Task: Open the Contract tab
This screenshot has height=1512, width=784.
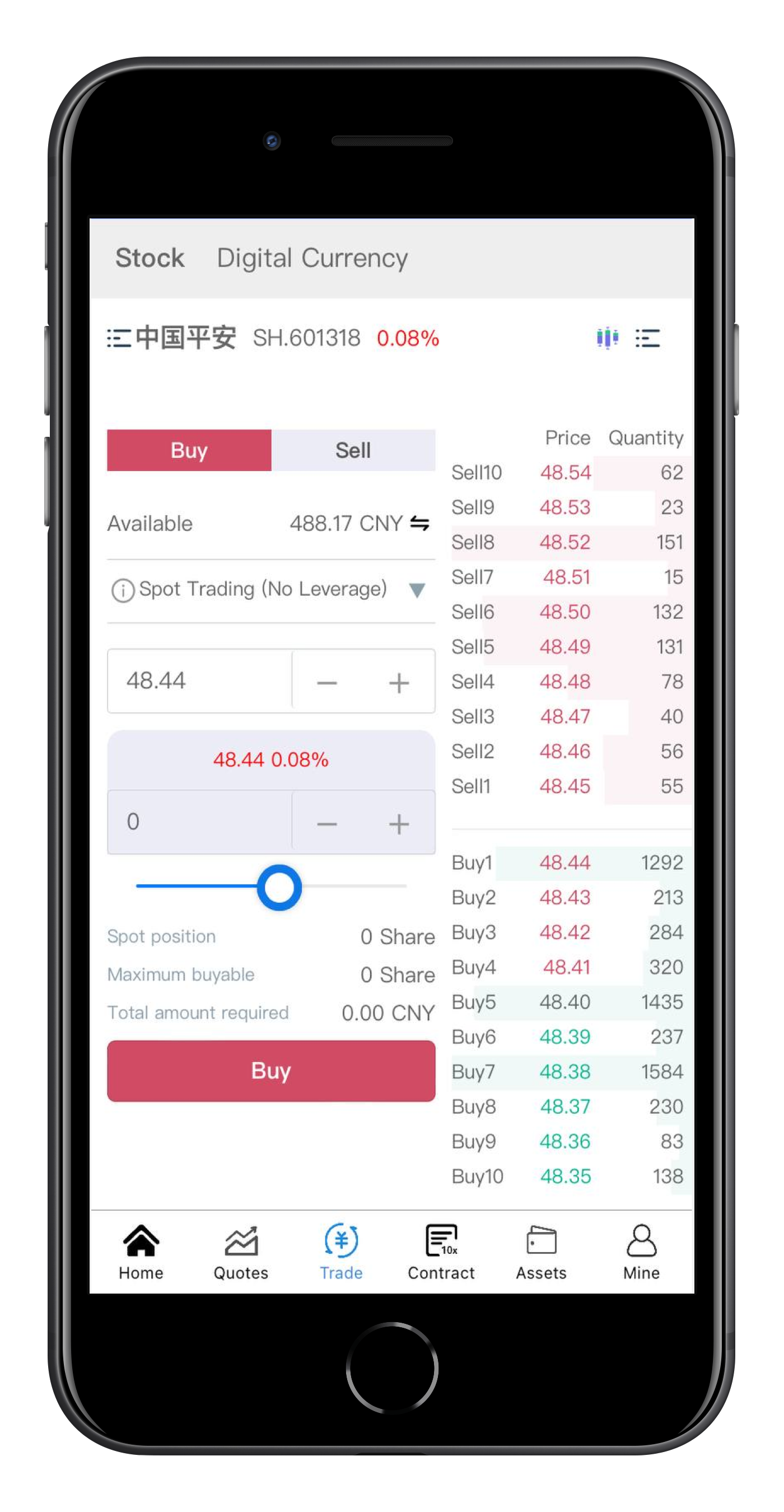Action: pyautogui.click(x=441, y=1253)
